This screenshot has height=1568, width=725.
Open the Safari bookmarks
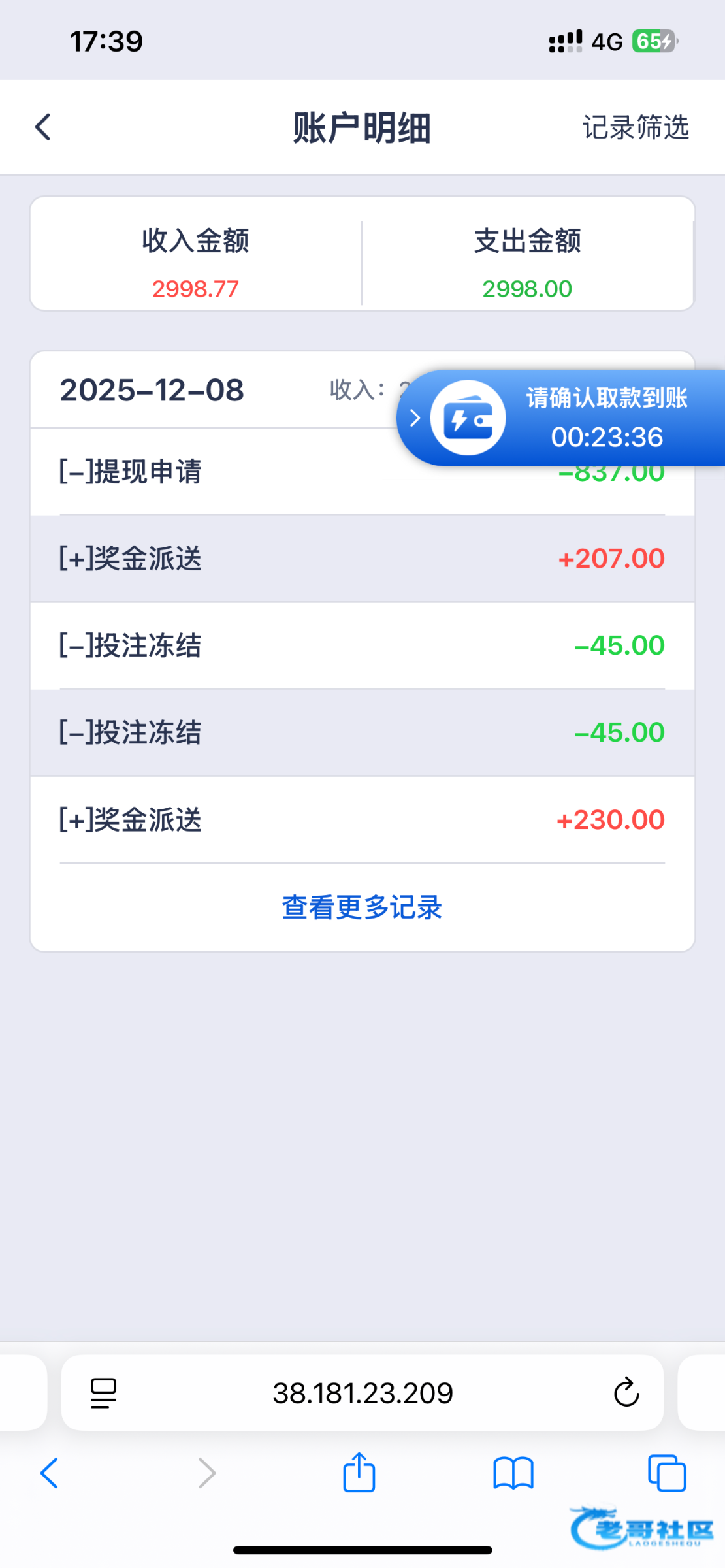513,1473
